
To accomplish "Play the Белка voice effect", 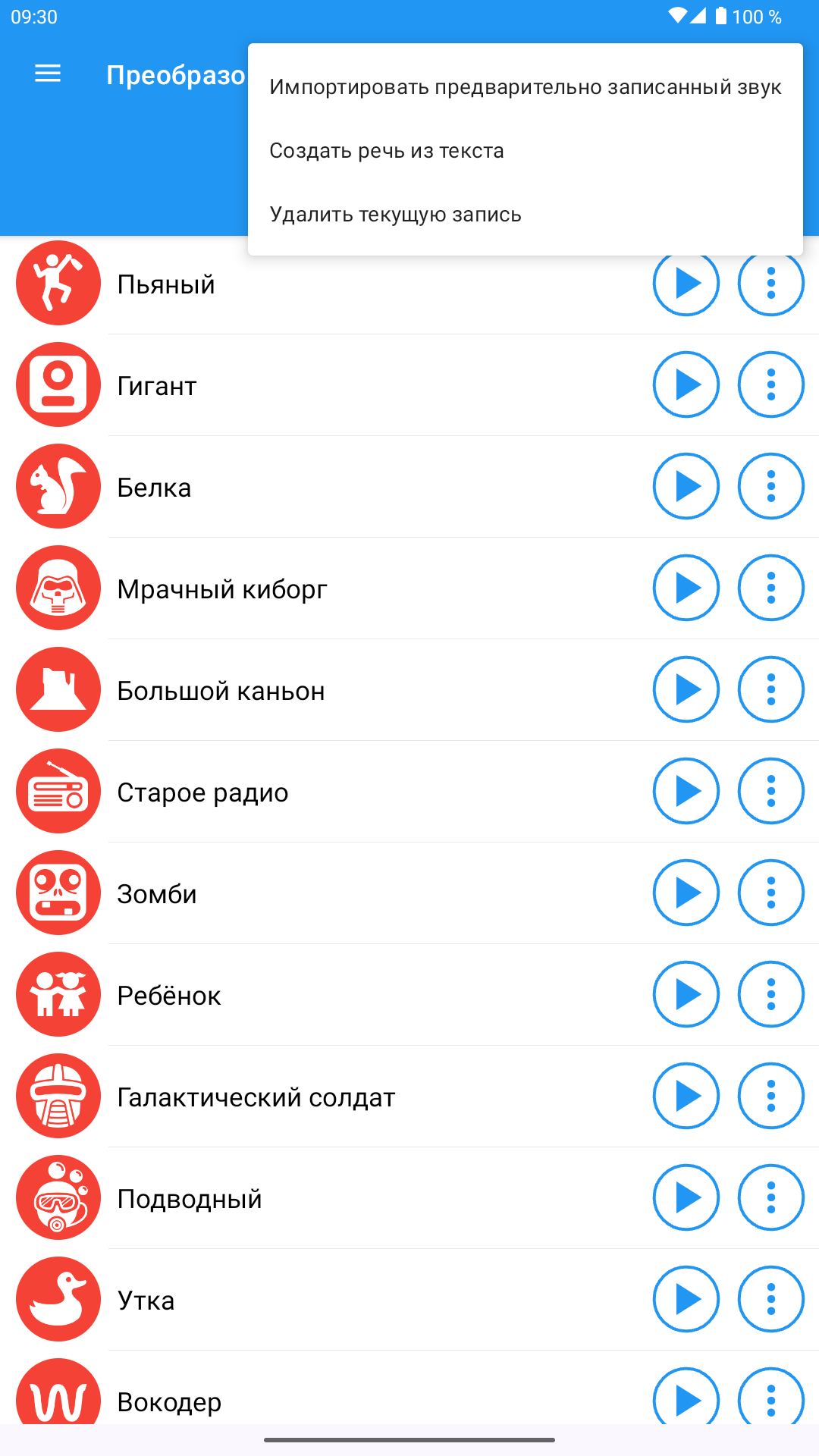I will click(686, 486).
